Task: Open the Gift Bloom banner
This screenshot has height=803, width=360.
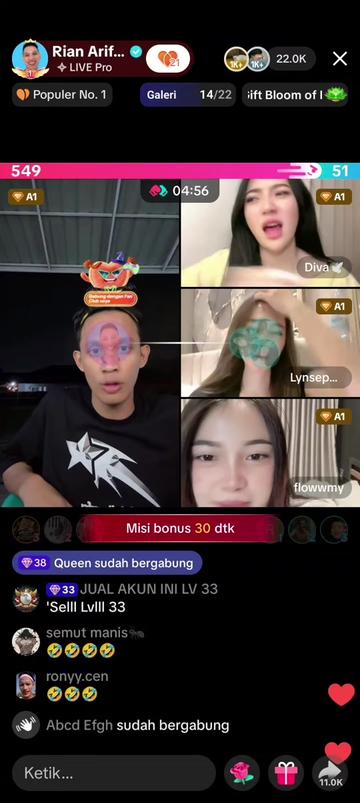Action: (295, 95)
